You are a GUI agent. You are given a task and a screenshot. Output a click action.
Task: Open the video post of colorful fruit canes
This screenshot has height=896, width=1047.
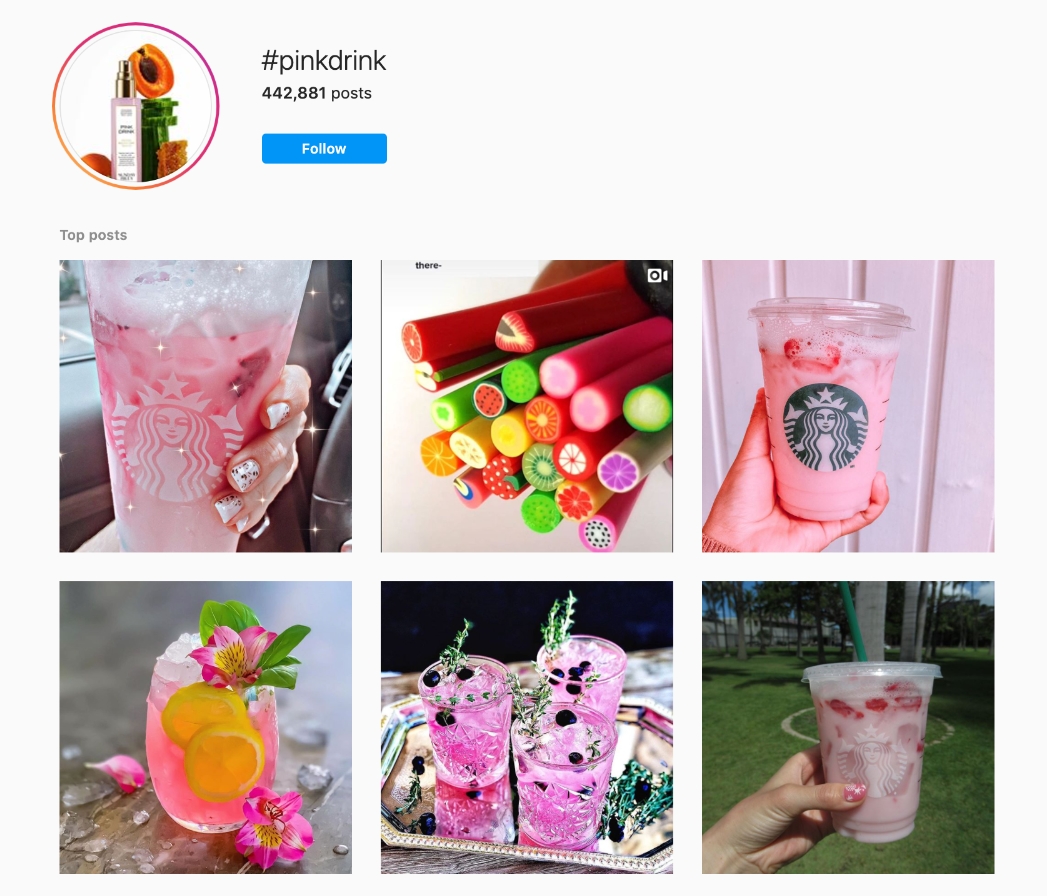click(x=526, y=406)
